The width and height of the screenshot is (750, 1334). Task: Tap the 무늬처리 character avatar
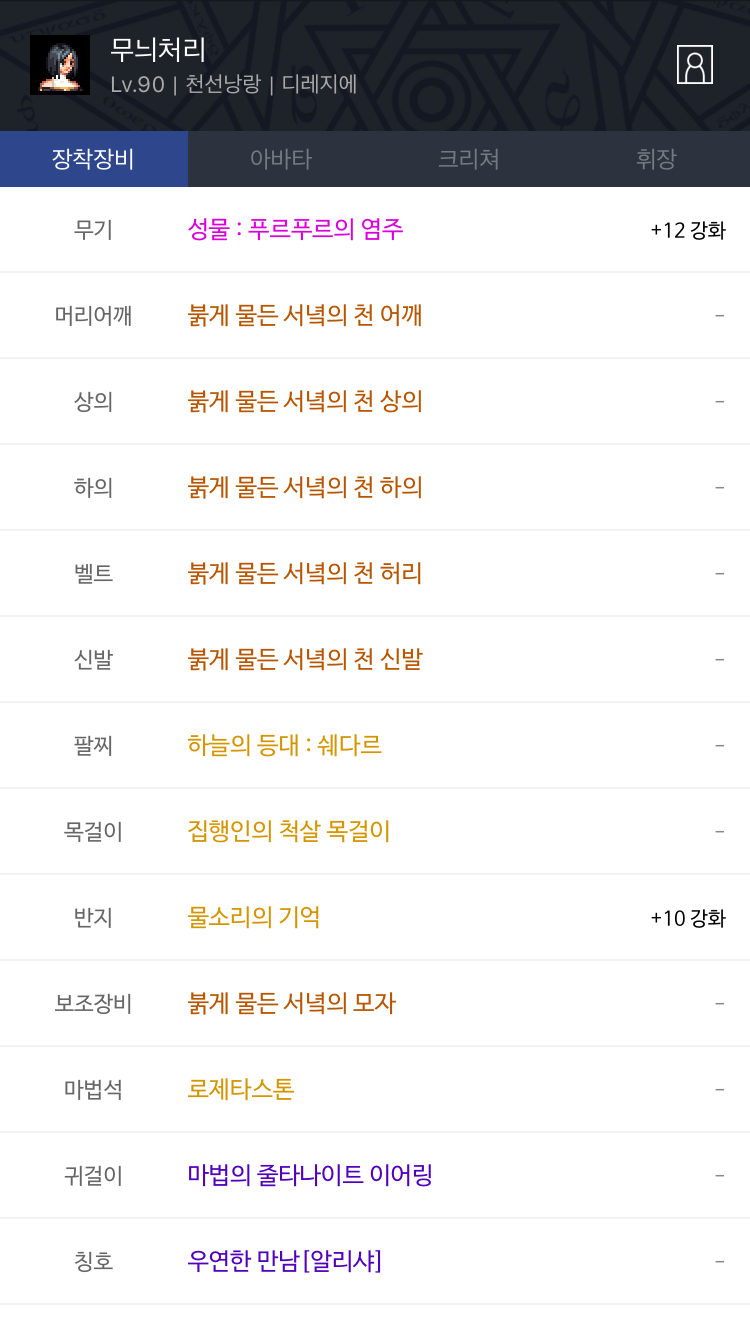pos(60,65)
